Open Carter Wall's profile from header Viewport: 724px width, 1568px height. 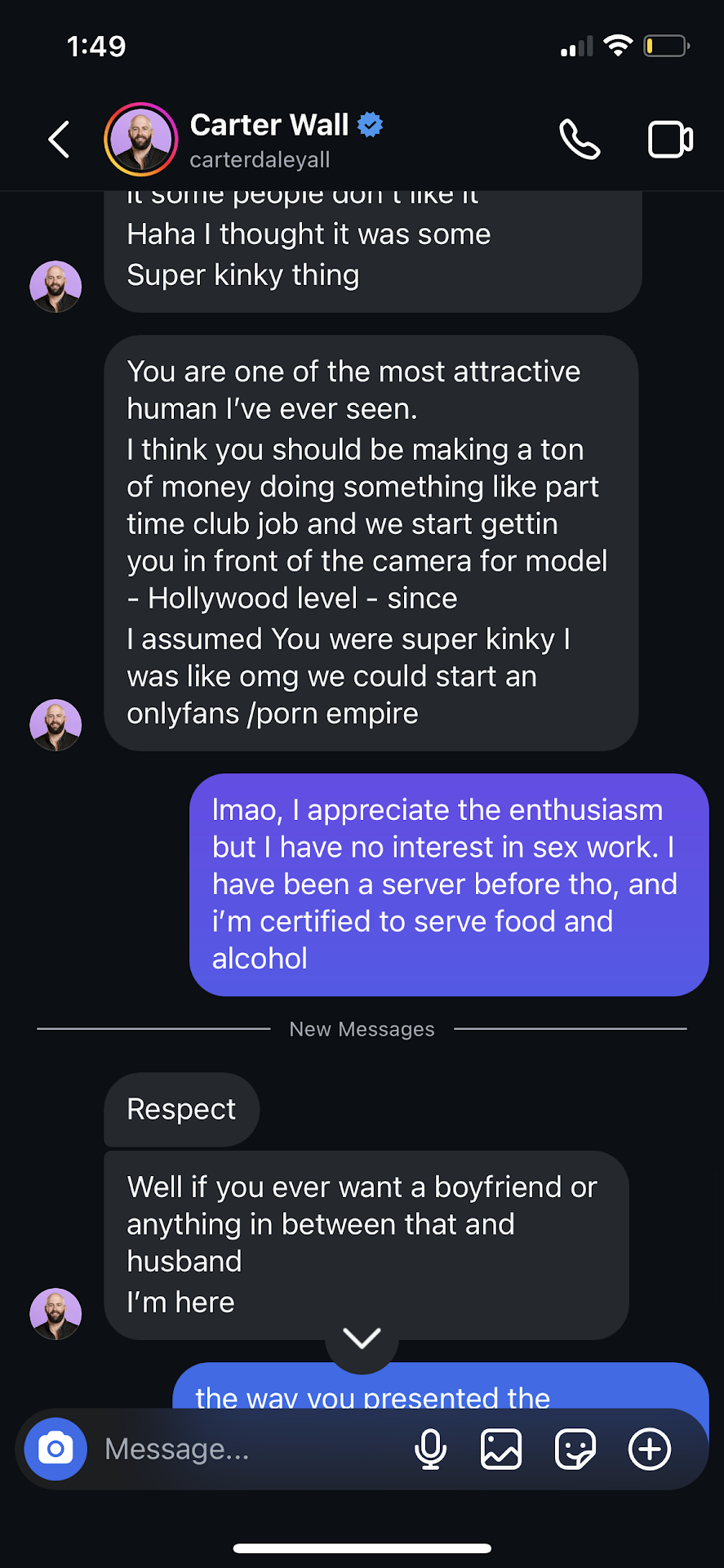tap(269, 139)
